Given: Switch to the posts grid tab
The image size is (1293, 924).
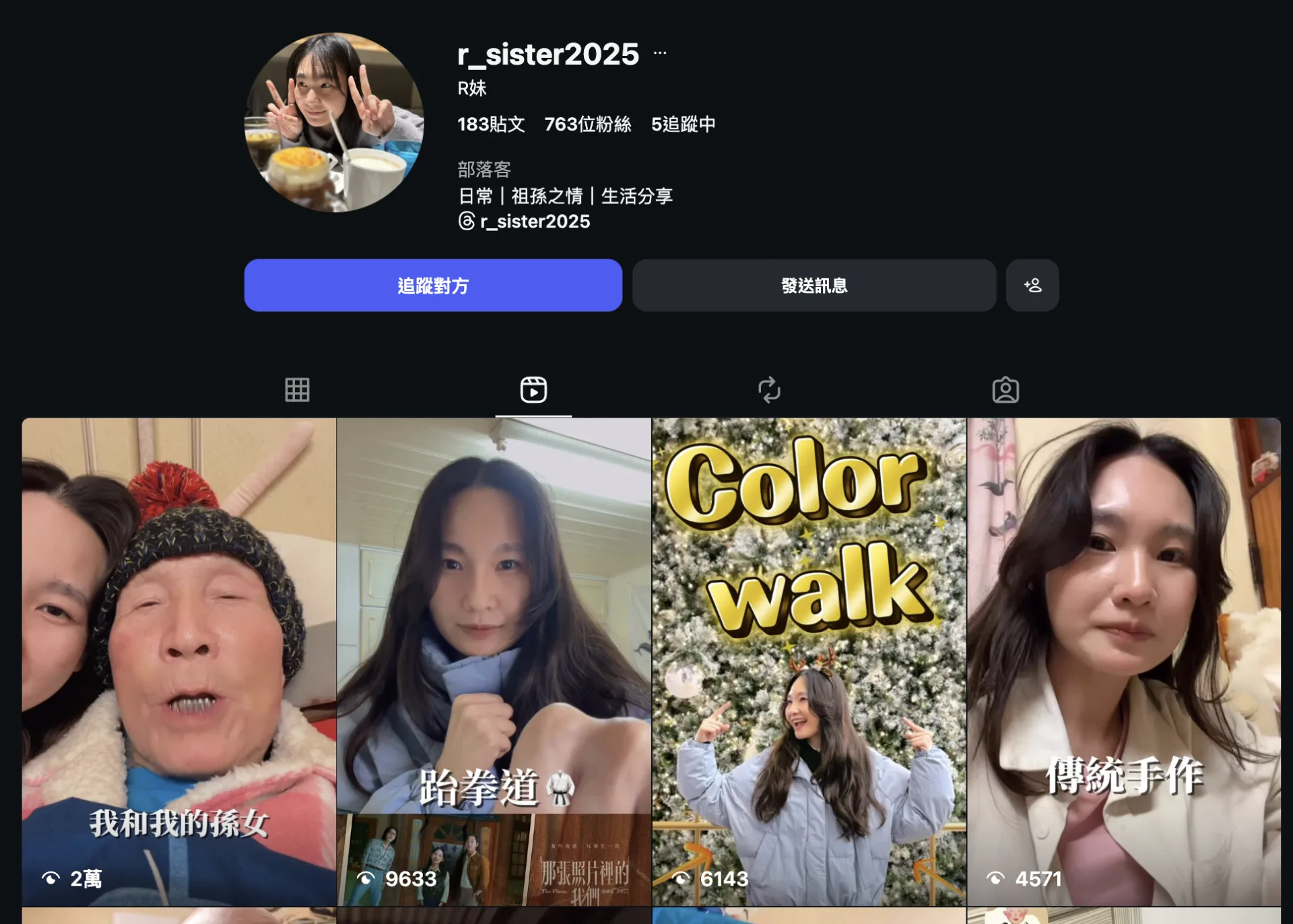Looking at the screenshot, I should (297, 390).
